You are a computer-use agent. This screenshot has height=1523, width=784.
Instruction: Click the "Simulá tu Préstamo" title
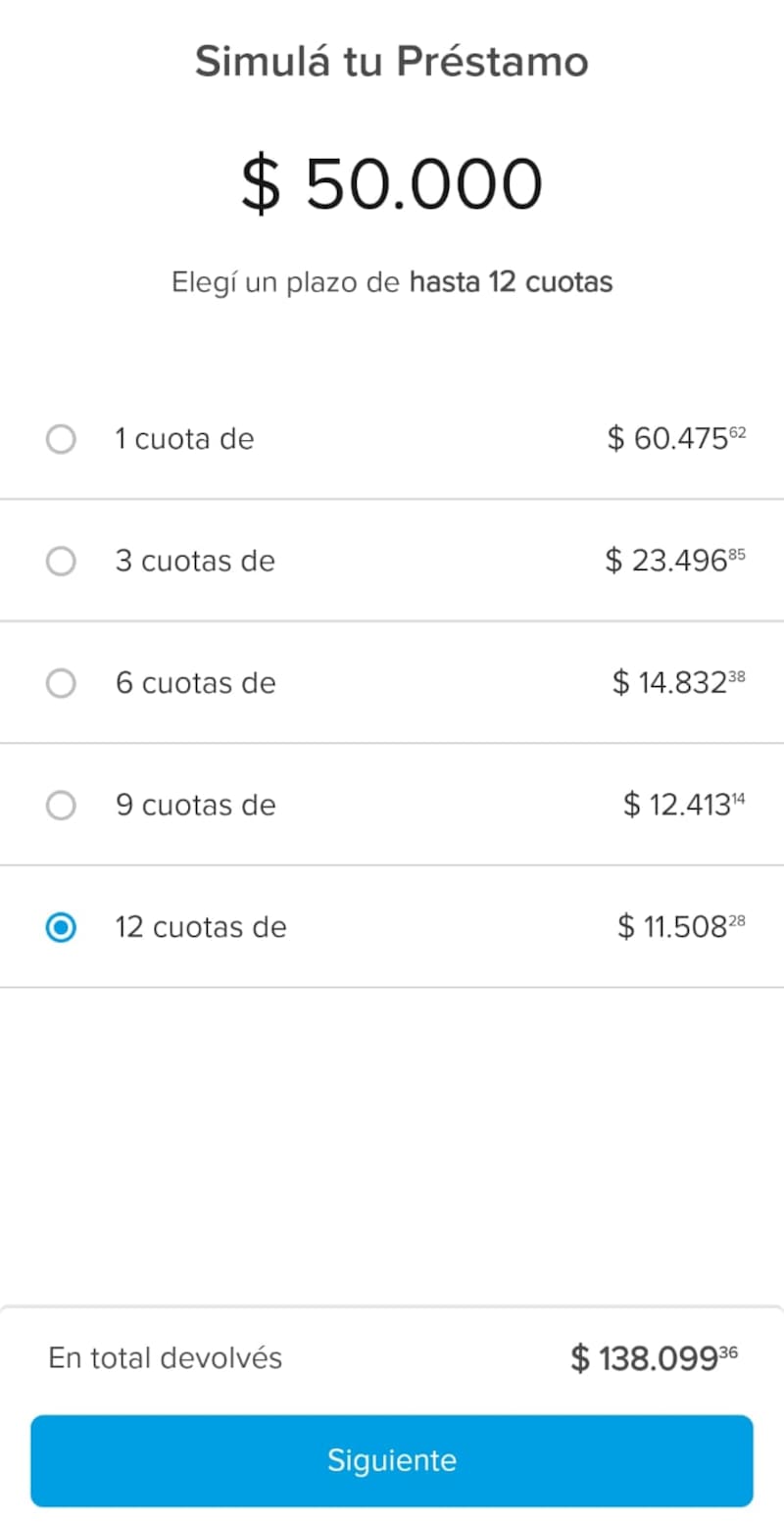[x=392, y=61]
